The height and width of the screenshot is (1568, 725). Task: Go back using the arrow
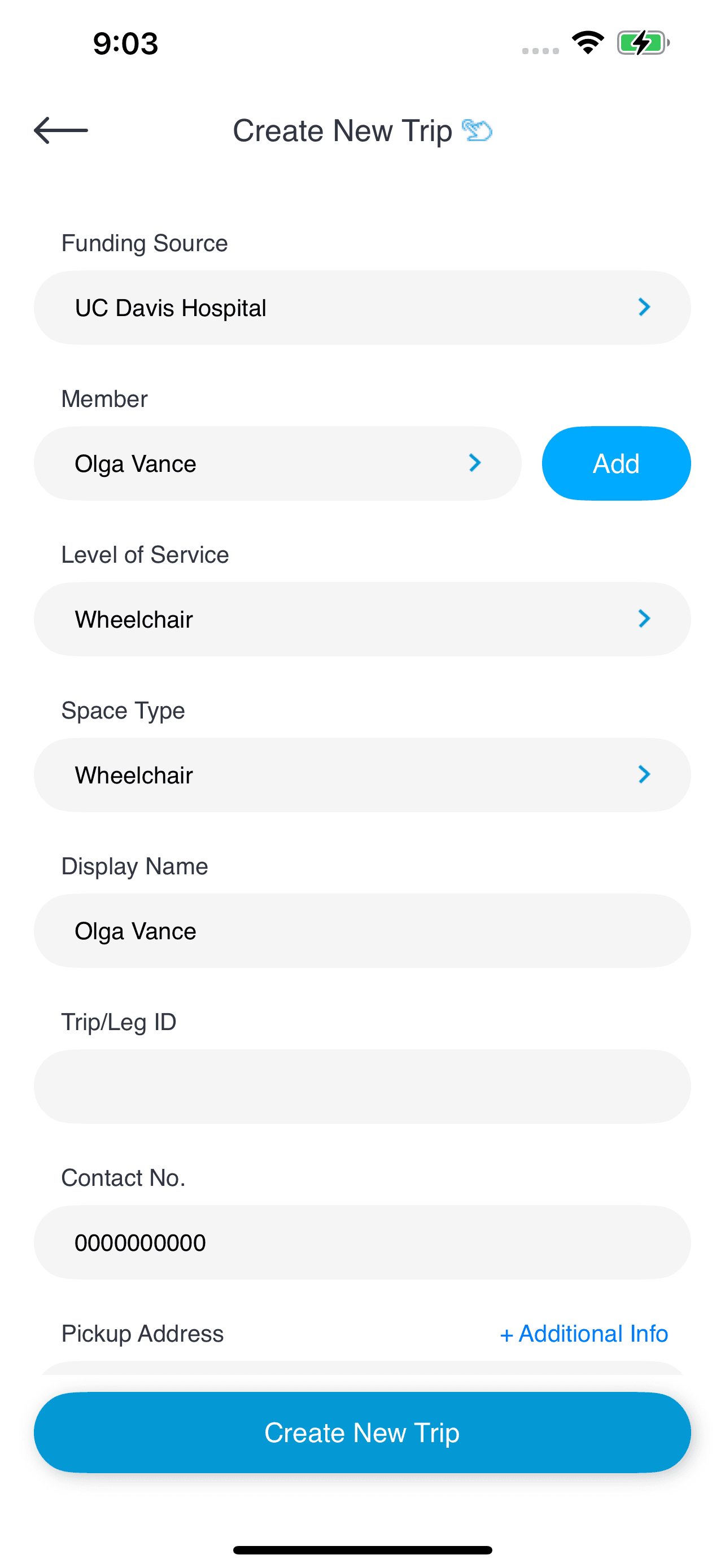[x=61, y=130]
